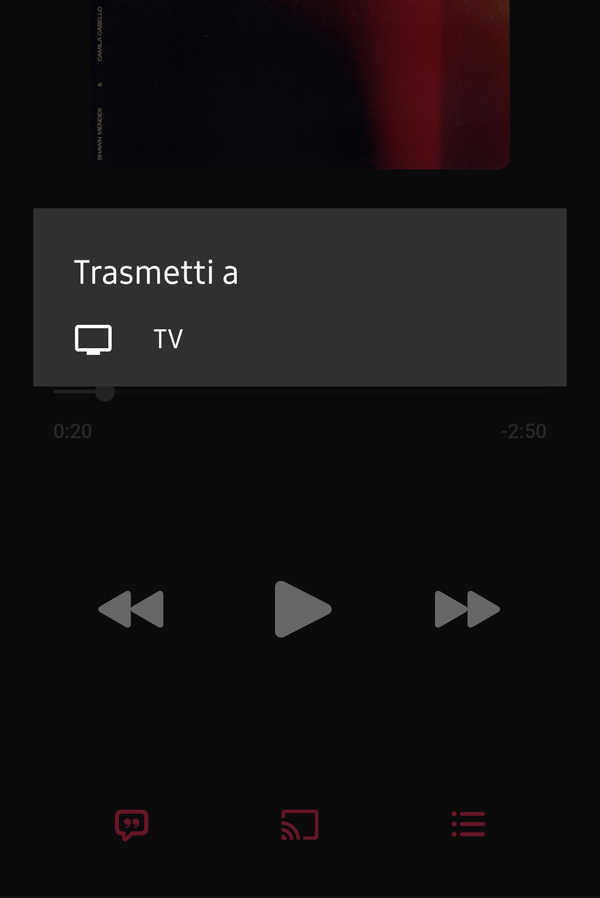Skip forward to the next track
The width and height of the screenshot is (600, 898).
pyautogui.click(x=467, y=609)
